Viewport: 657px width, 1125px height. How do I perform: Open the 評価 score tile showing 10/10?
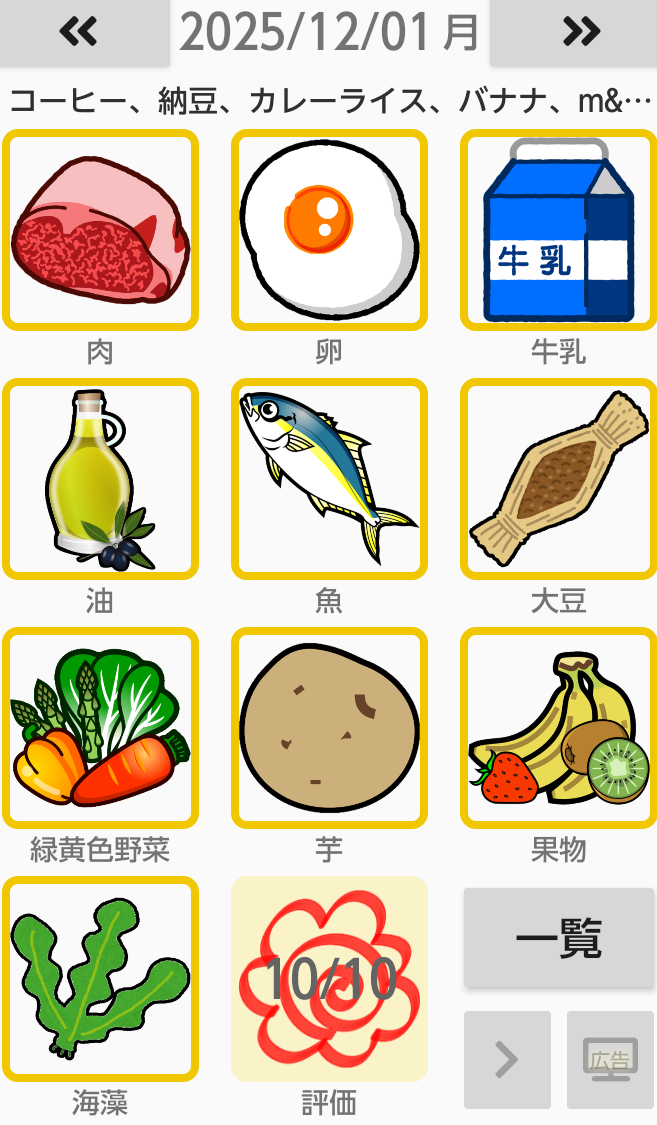pyautogui.click(x=329, y=978)
